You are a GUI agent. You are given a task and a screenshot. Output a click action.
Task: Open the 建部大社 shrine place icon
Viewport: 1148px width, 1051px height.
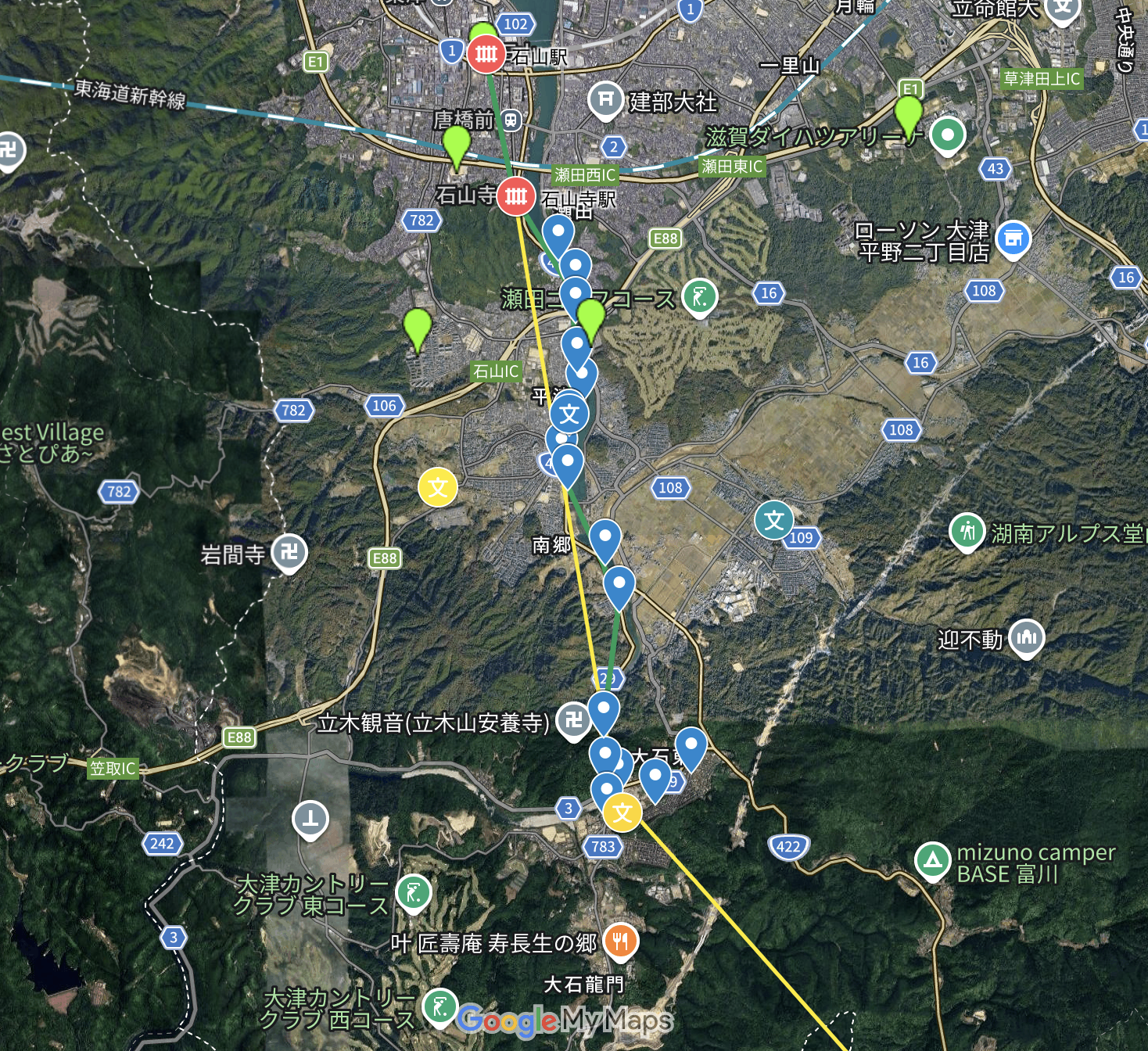pyautogui.click(x=605, y=99)
